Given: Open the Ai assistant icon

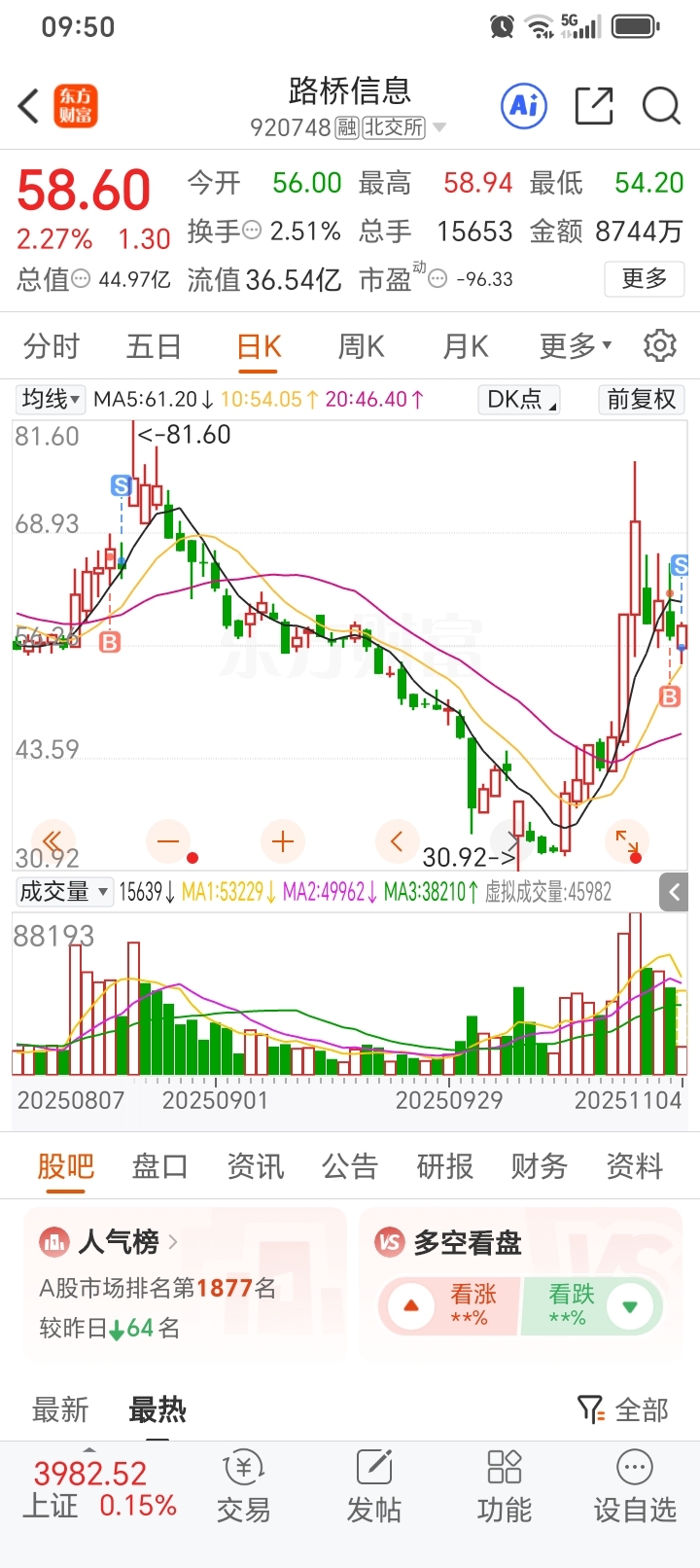Looking at the screenshot, I should point(524,106).
